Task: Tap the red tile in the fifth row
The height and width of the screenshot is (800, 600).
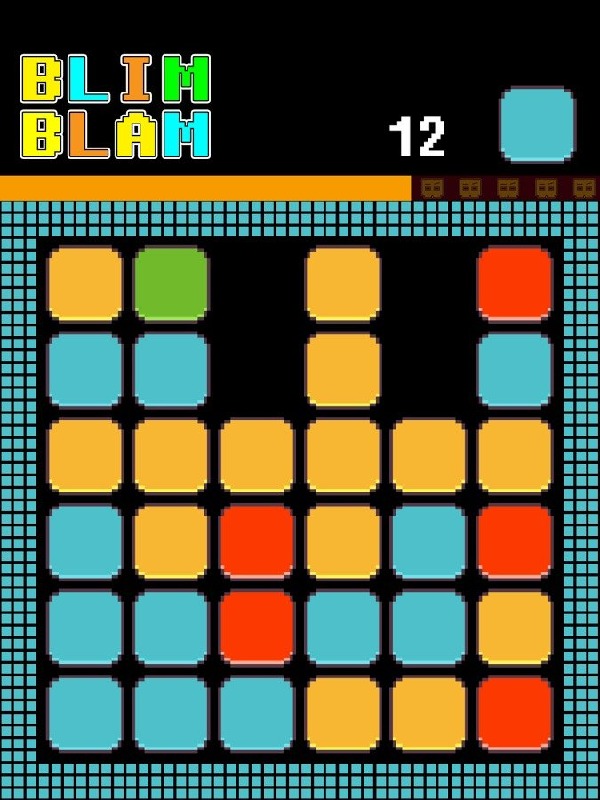Action: (x=257, y=628)
